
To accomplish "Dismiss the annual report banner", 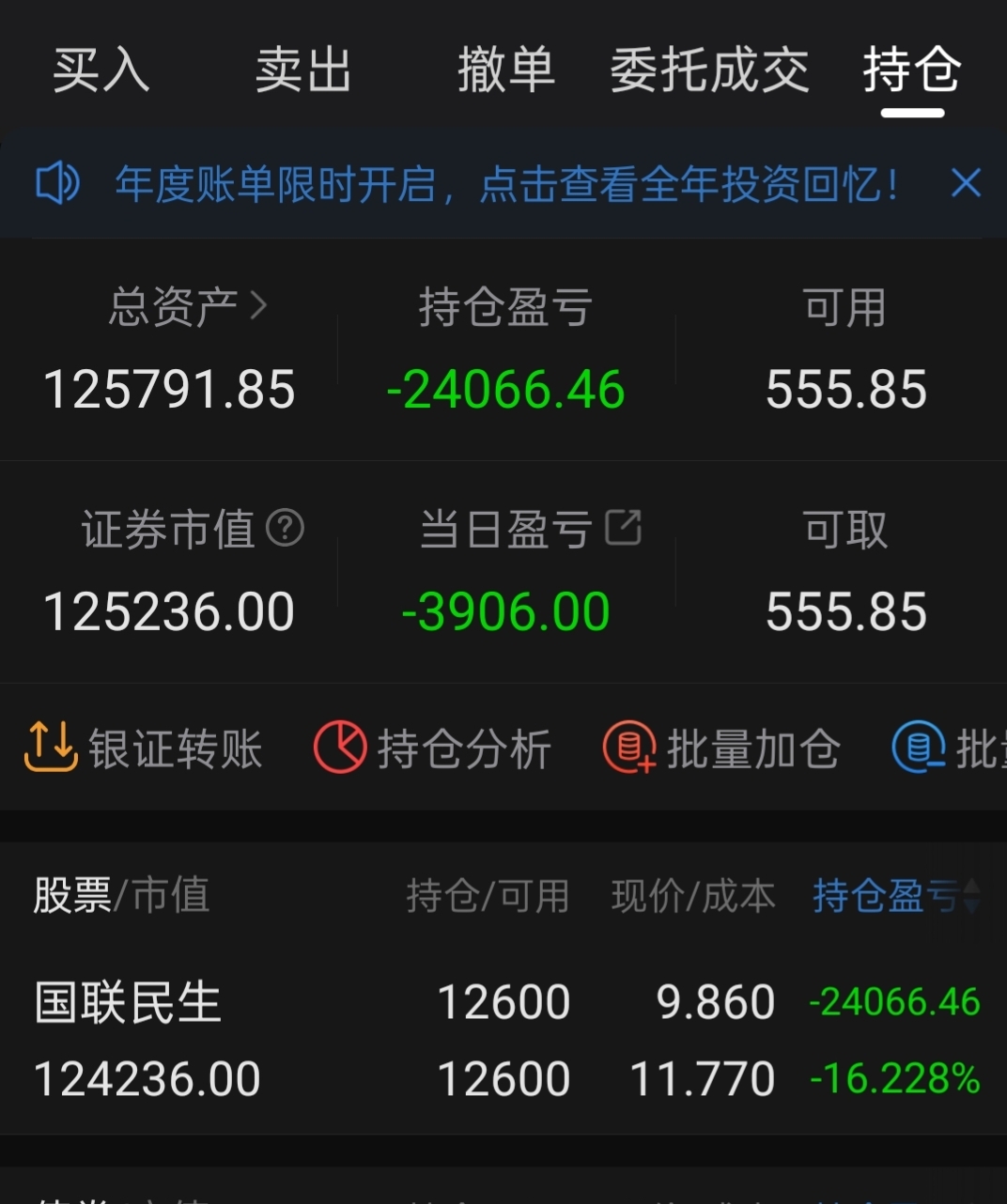I will (x=966, y=182).
